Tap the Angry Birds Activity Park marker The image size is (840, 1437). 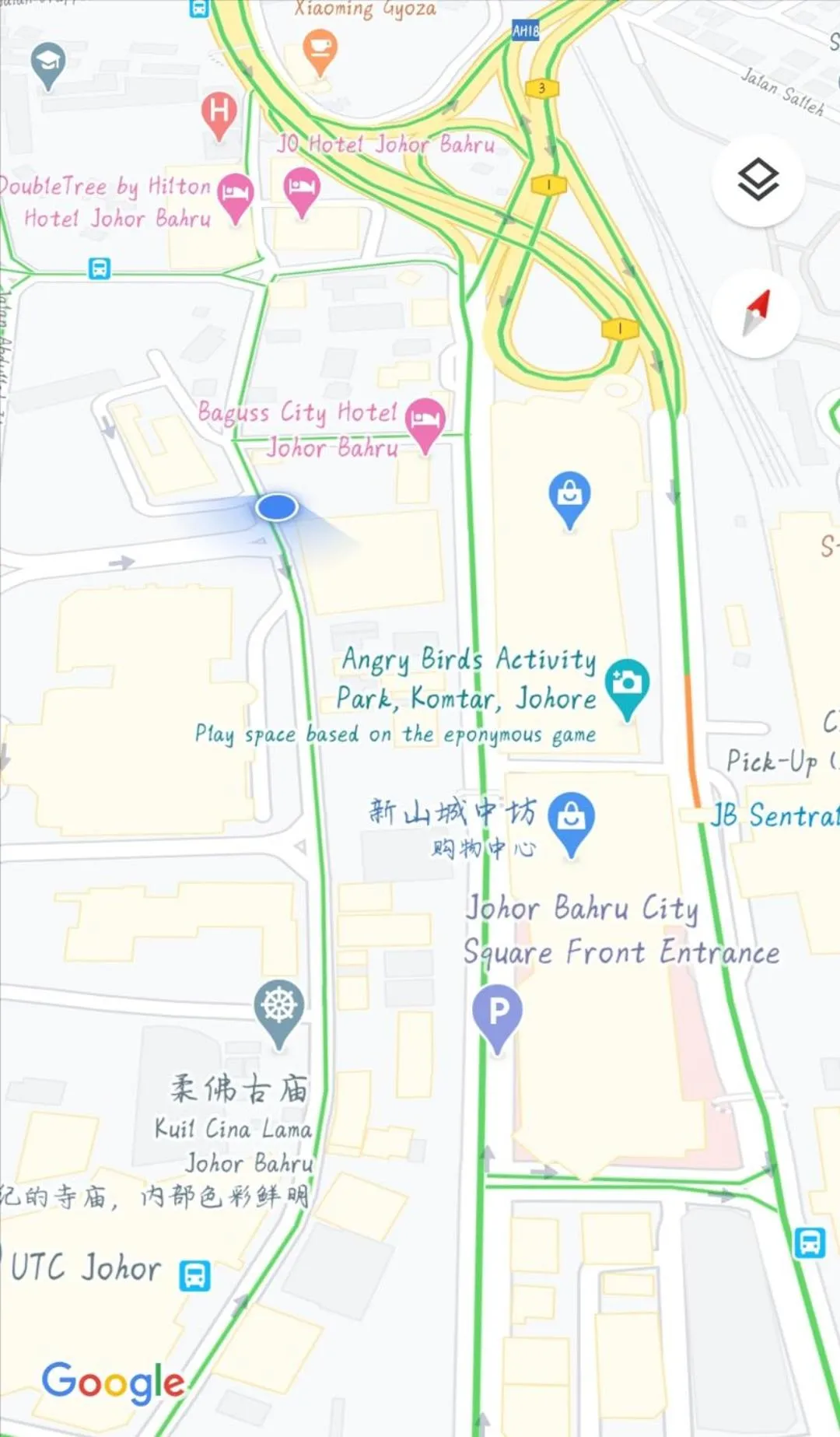pos(627,685)
